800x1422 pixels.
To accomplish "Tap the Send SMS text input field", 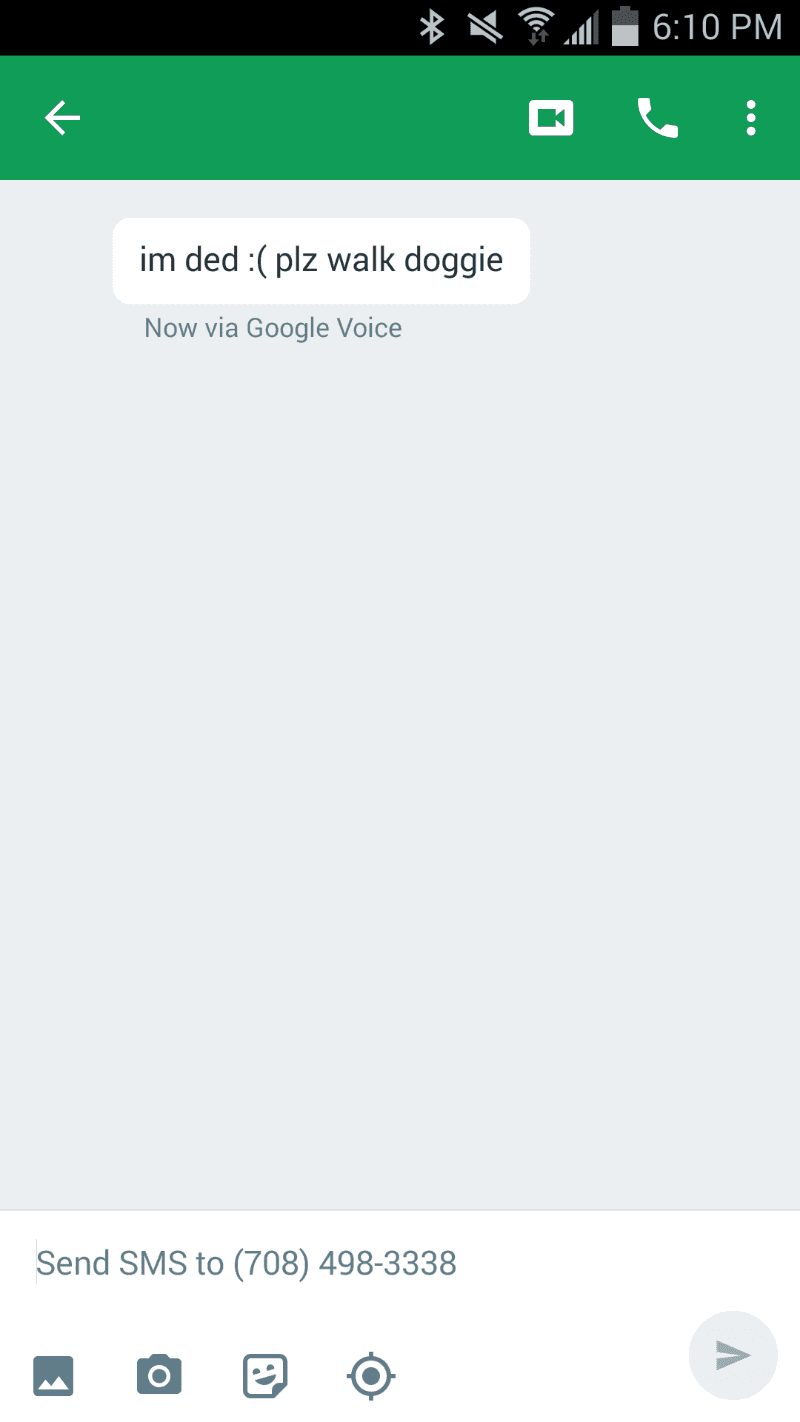I will pos(245,1262).
